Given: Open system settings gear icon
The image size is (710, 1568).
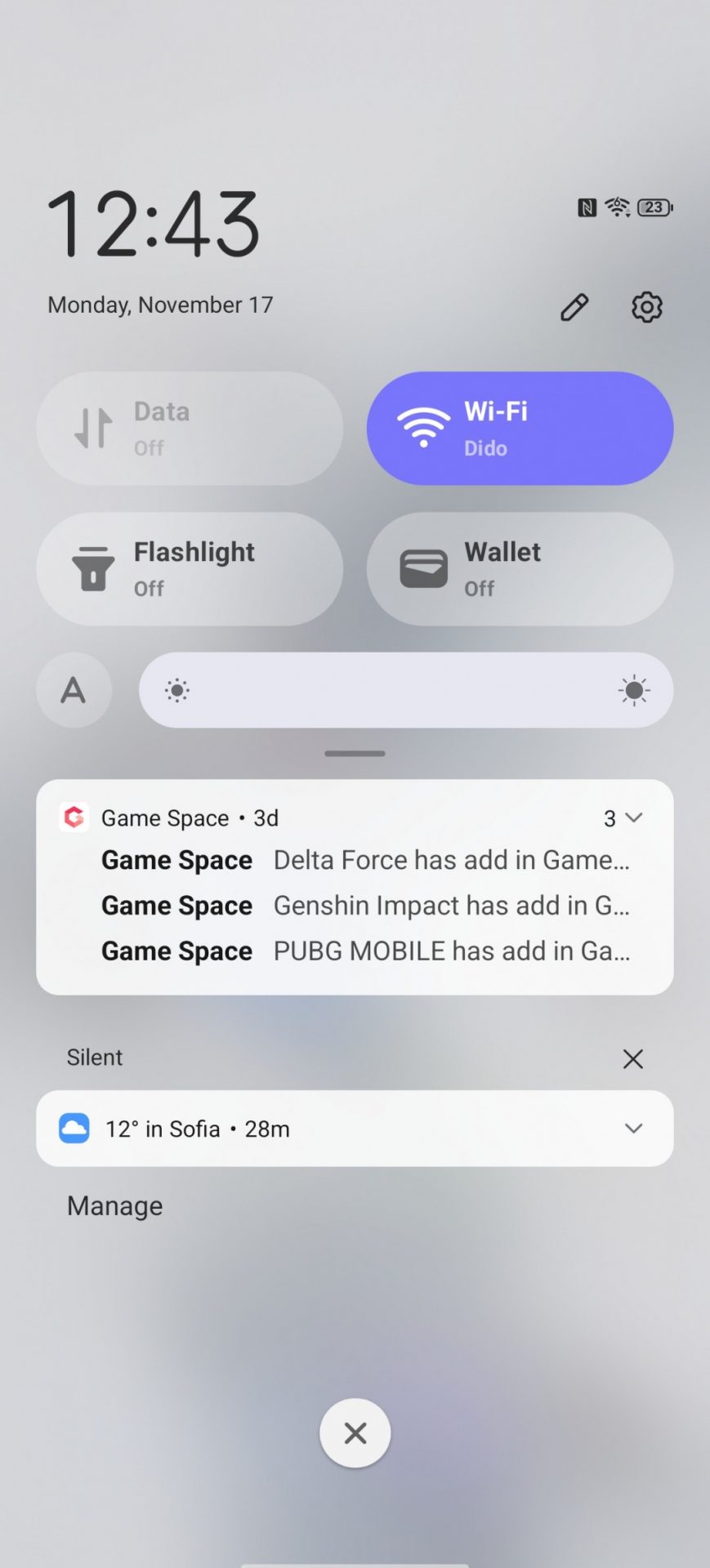Looking at the screenshot, I should 646,307.
